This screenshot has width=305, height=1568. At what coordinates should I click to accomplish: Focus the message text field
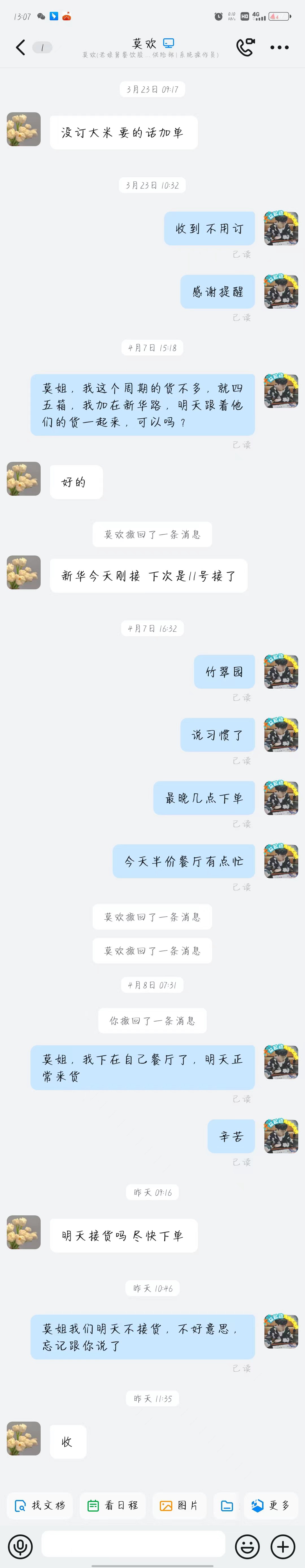tap(133, 1544)
